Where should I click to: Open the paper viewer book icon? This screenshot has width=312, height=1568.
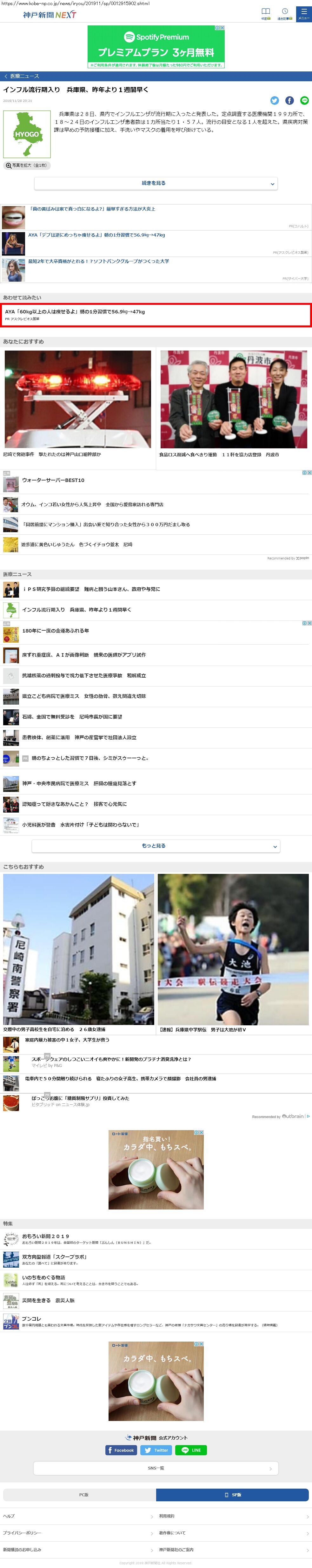[x=266, y=13]
